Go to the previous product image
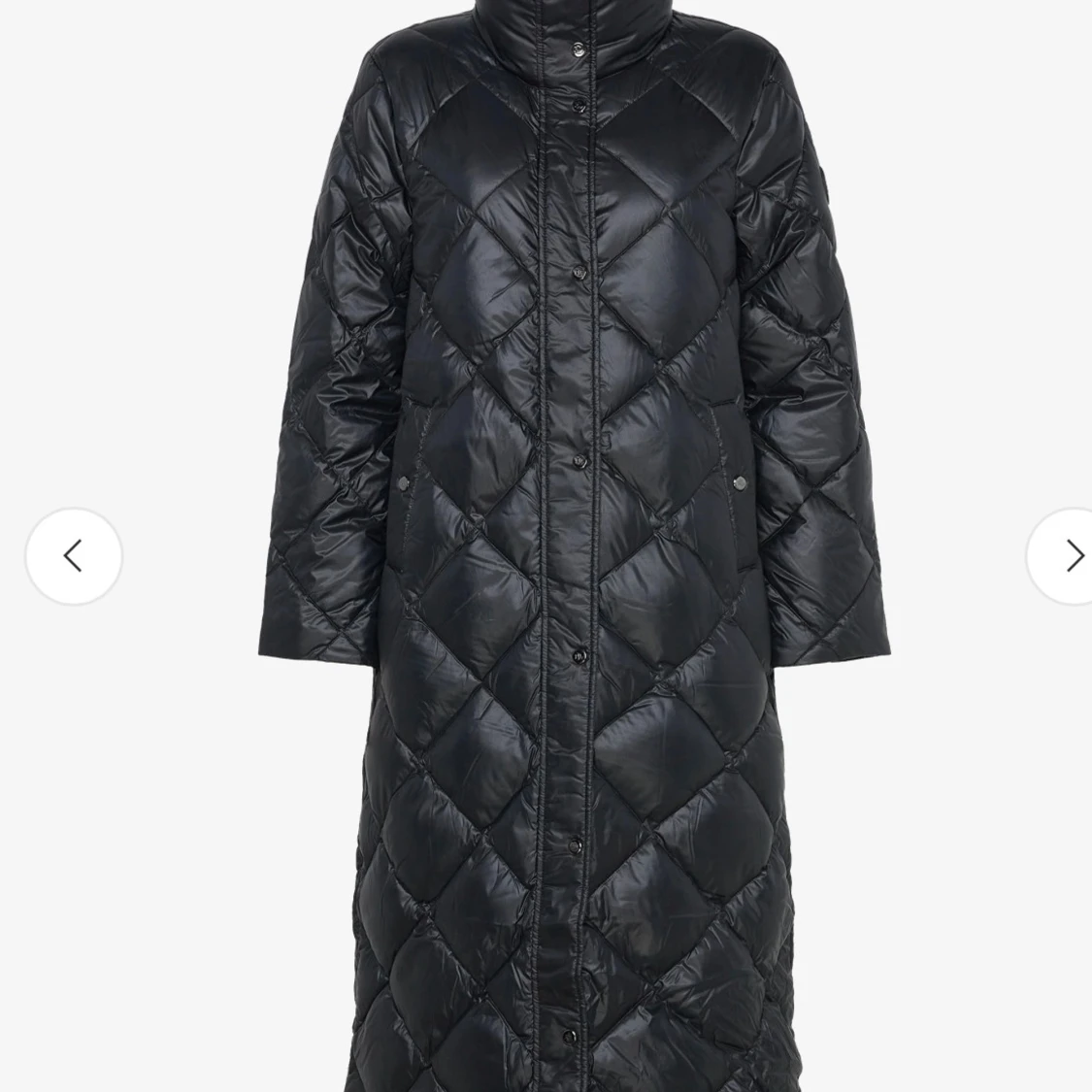 [x=74, y=556]
